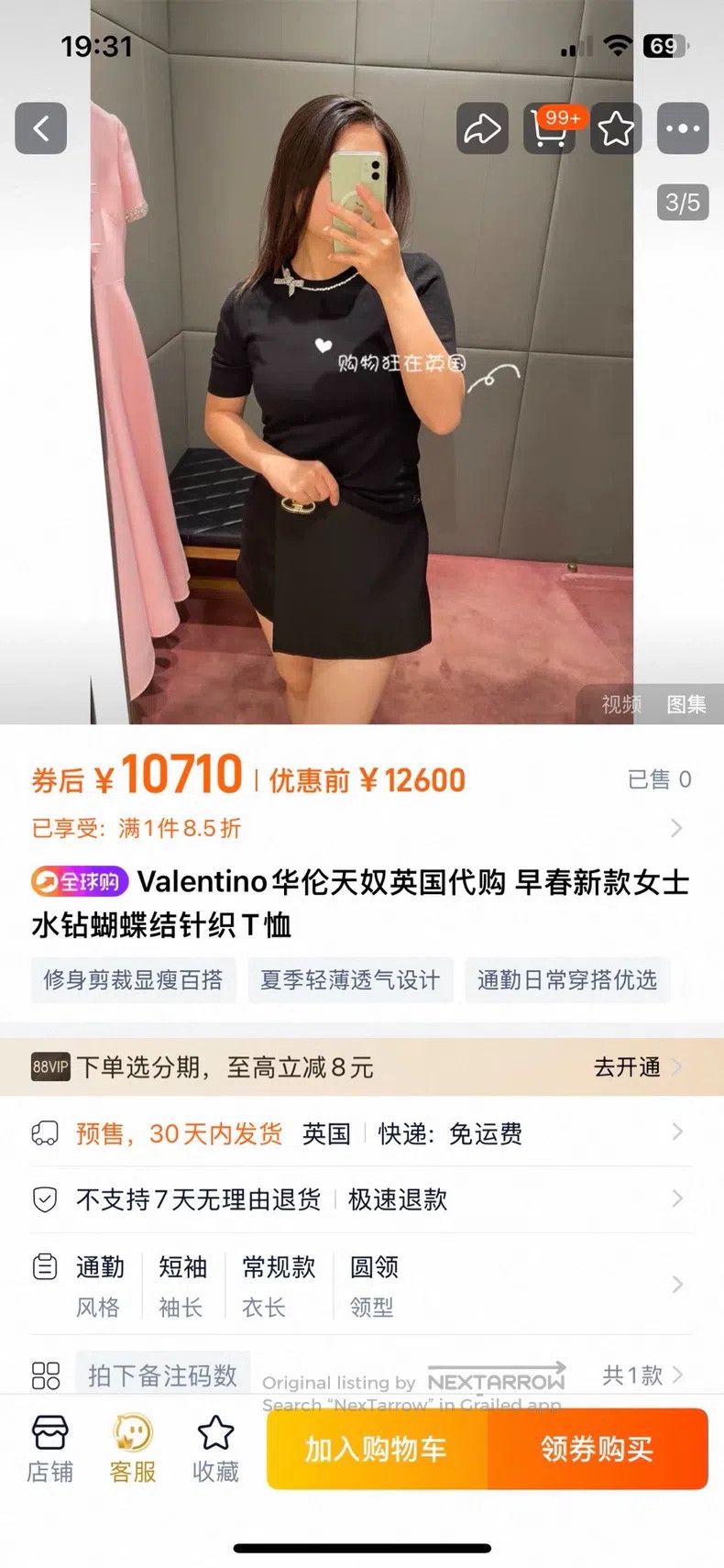The height and width of the screenshot is (1568, 724).
Task: Open the three-dot overflow menu
Action: point(683,128)
